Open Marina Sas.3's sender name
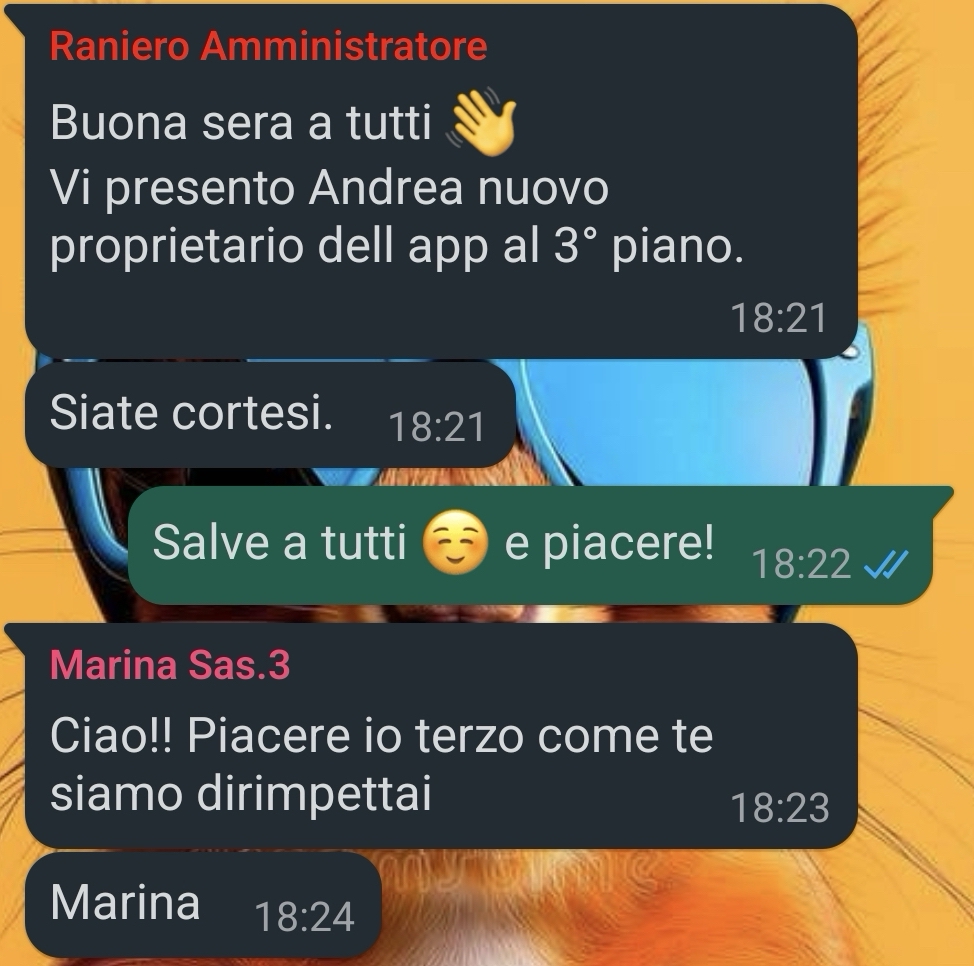The height and width of the screenshot is (966, 974). pyautogui.click(x=169, y=666)
